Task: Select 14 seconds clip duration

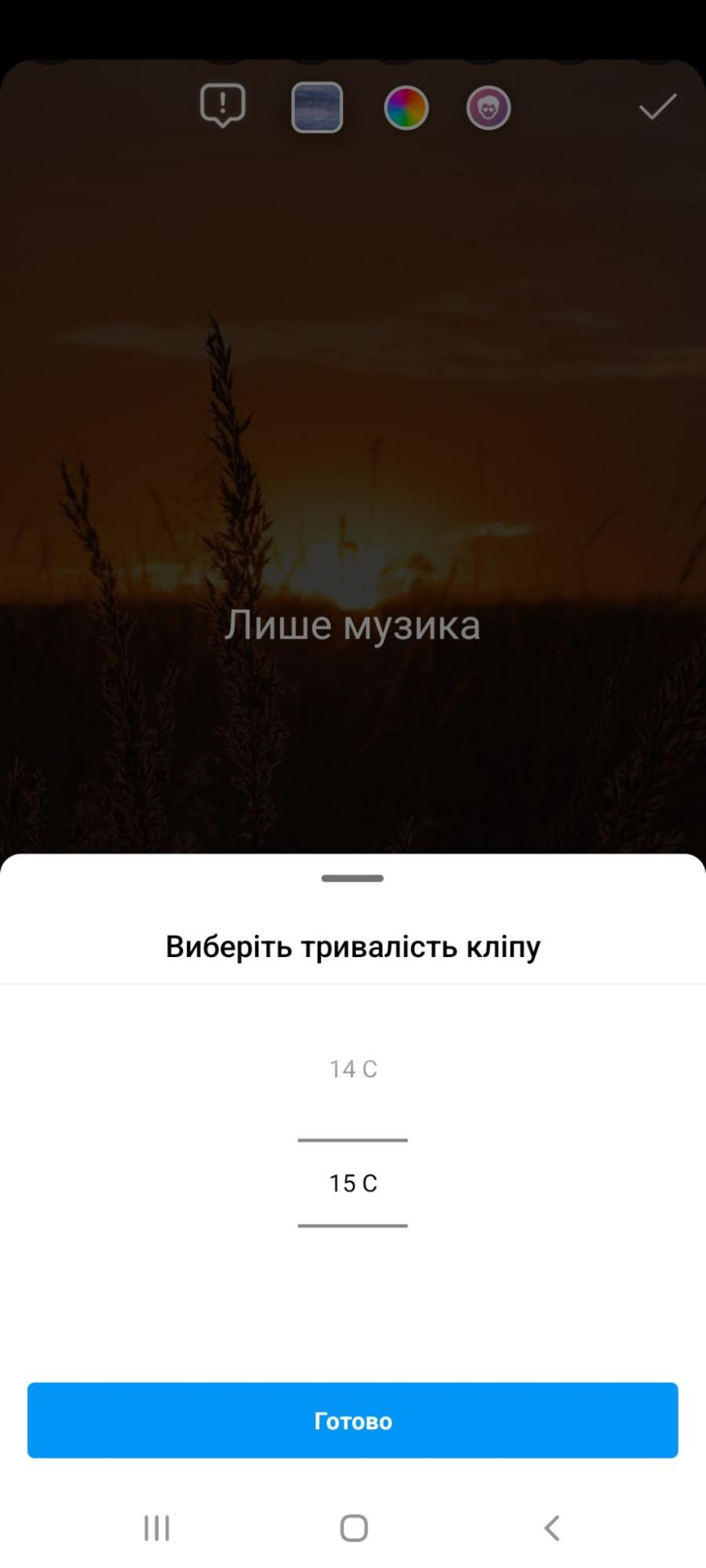Action: tap(352, 1068)
